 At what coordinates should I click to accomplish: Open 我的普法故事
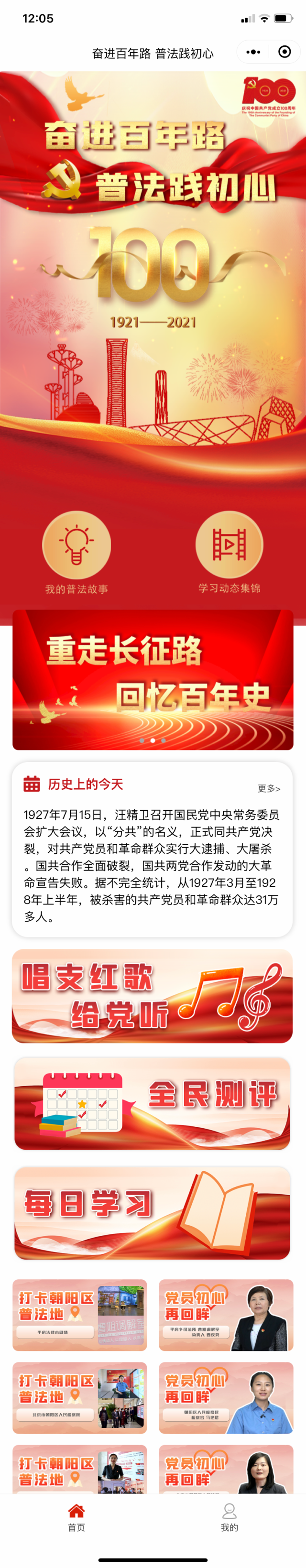[76, 552]
